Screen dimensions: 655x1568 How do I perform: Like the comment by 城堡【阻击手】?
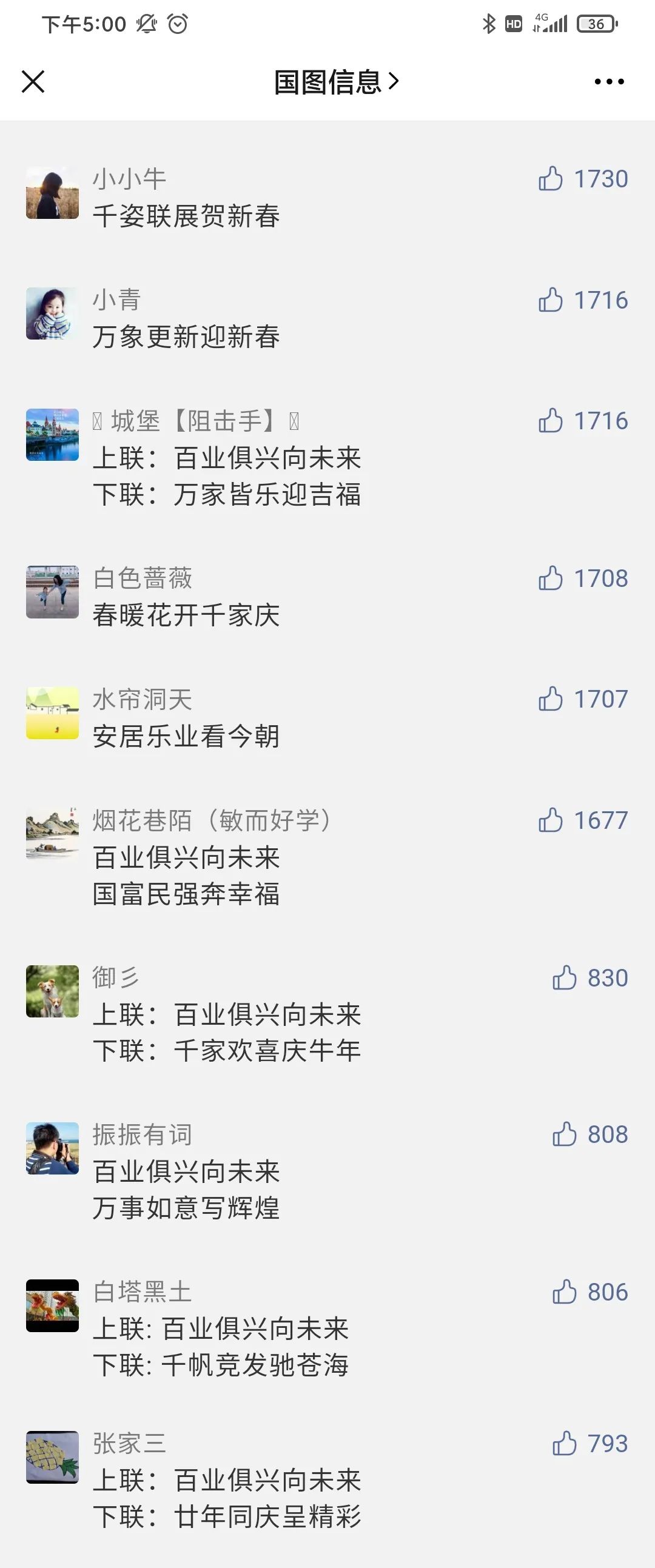(551, 421)
